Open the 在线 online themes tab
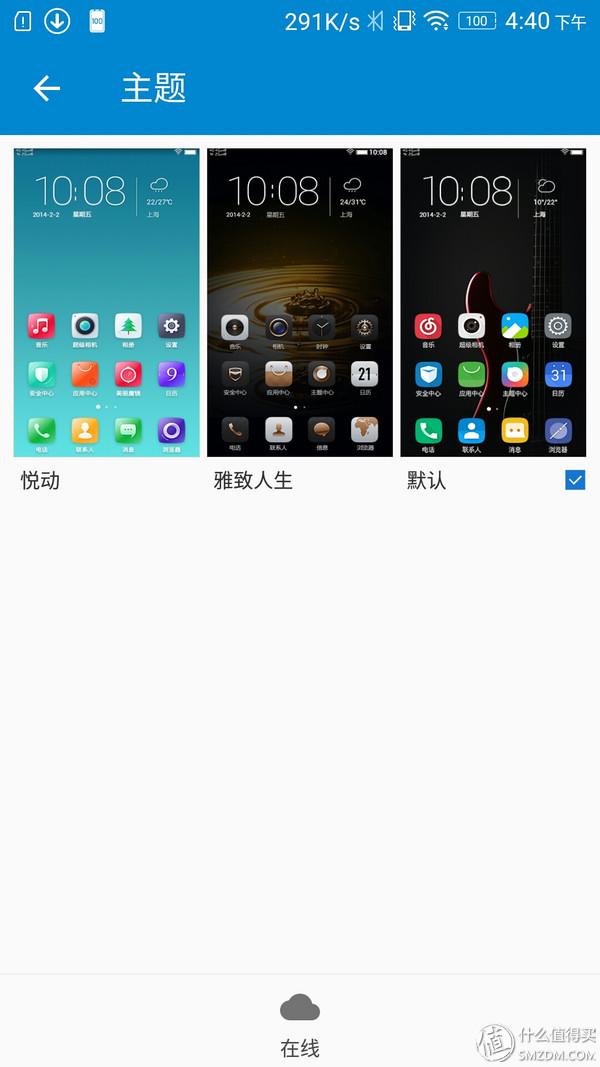Image resolution: width=600 pixels, height=1067 pixels. 300,1025
